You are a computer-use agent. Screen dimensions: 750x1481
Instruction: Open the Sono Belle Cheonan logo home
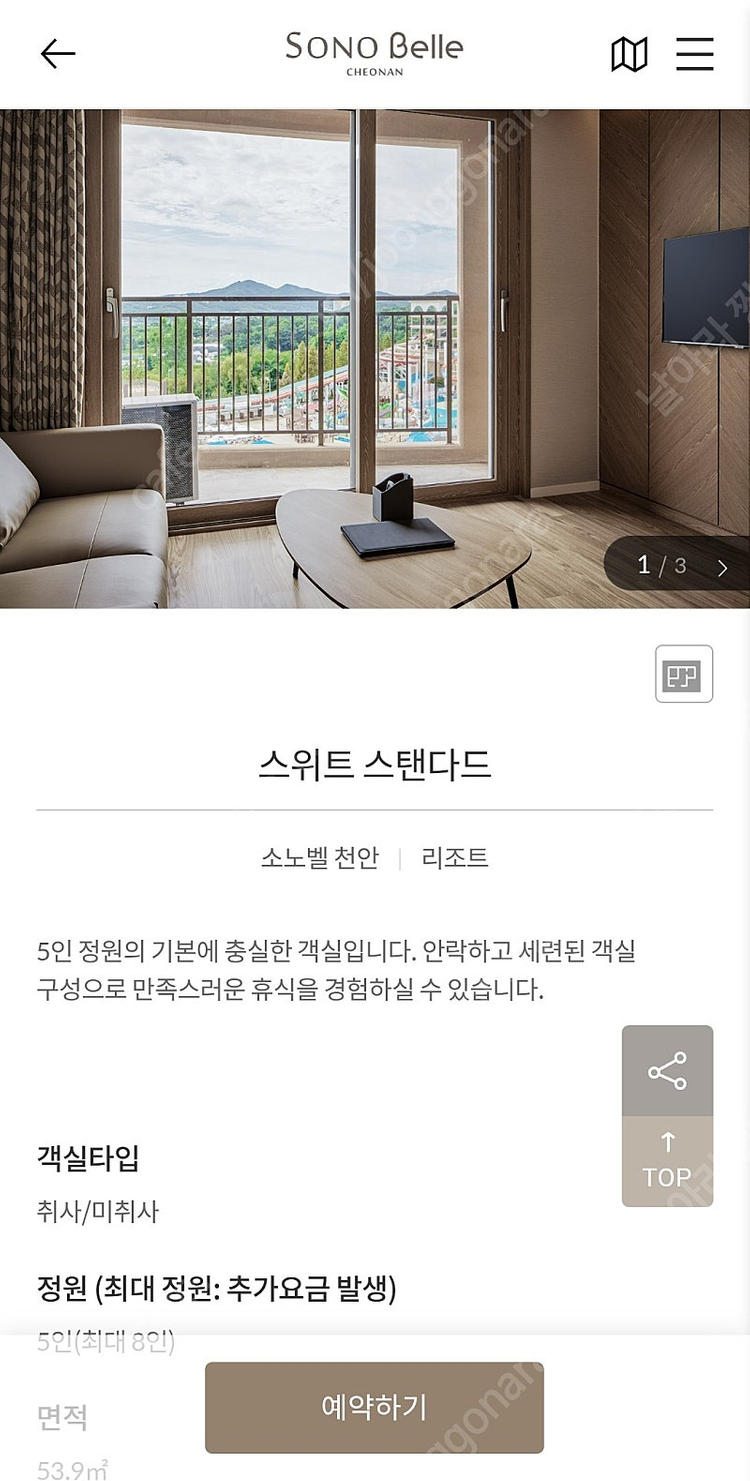point(374,52)
